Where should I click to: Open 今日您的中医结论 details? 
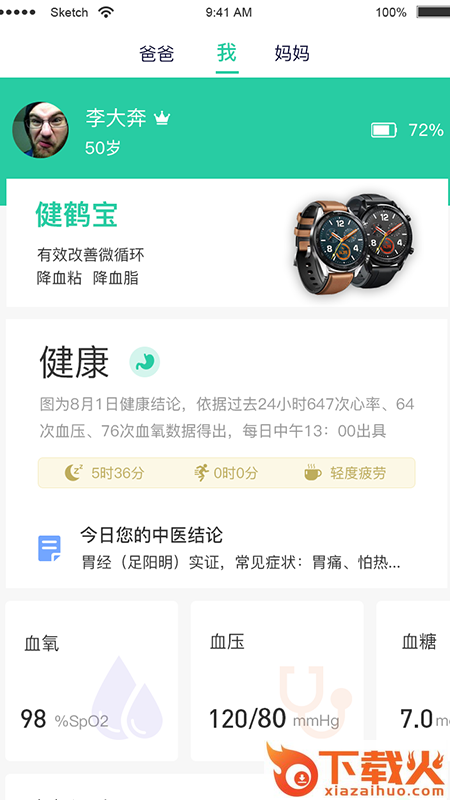(227, 549)
